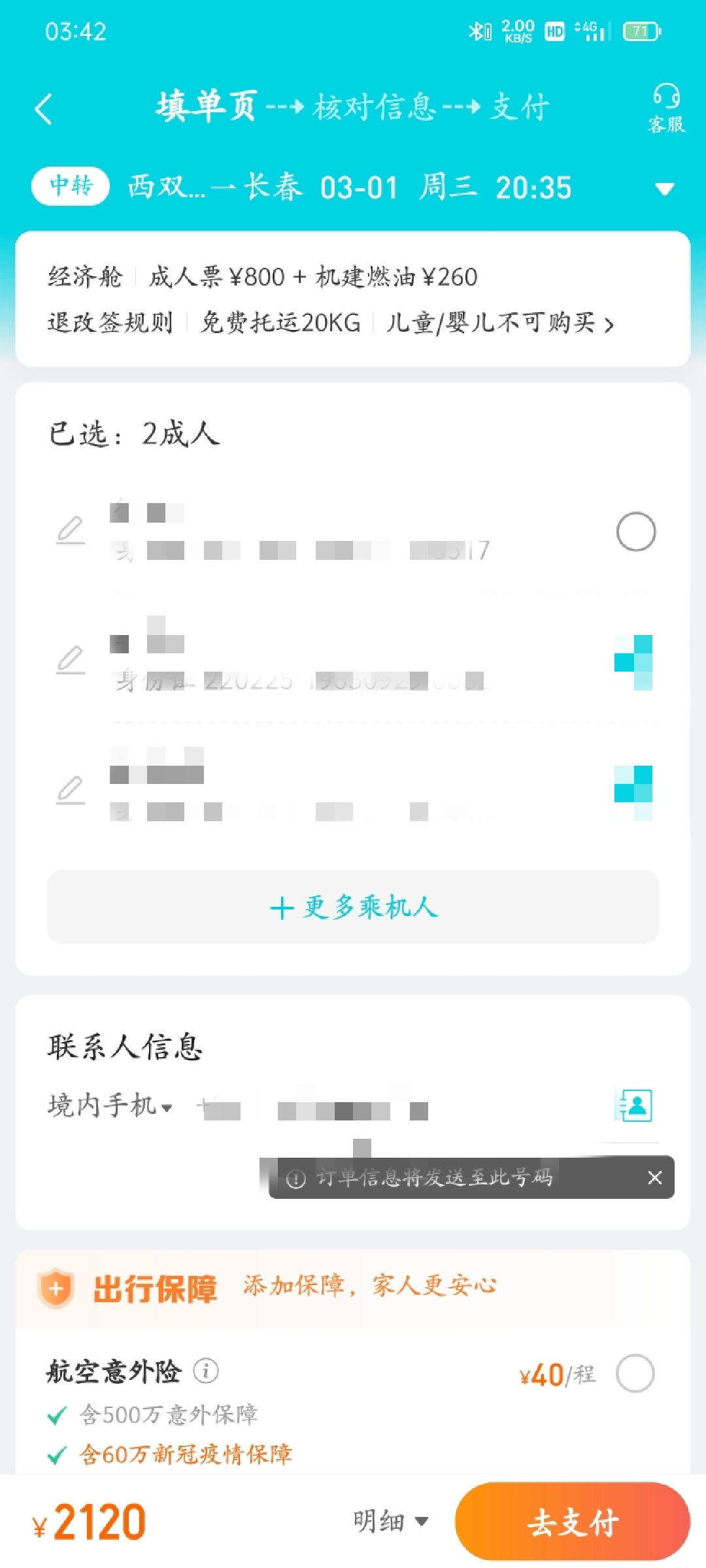View 航空意外险 info details
The width and height of the screenshot is (706, 1568).
206,1371
